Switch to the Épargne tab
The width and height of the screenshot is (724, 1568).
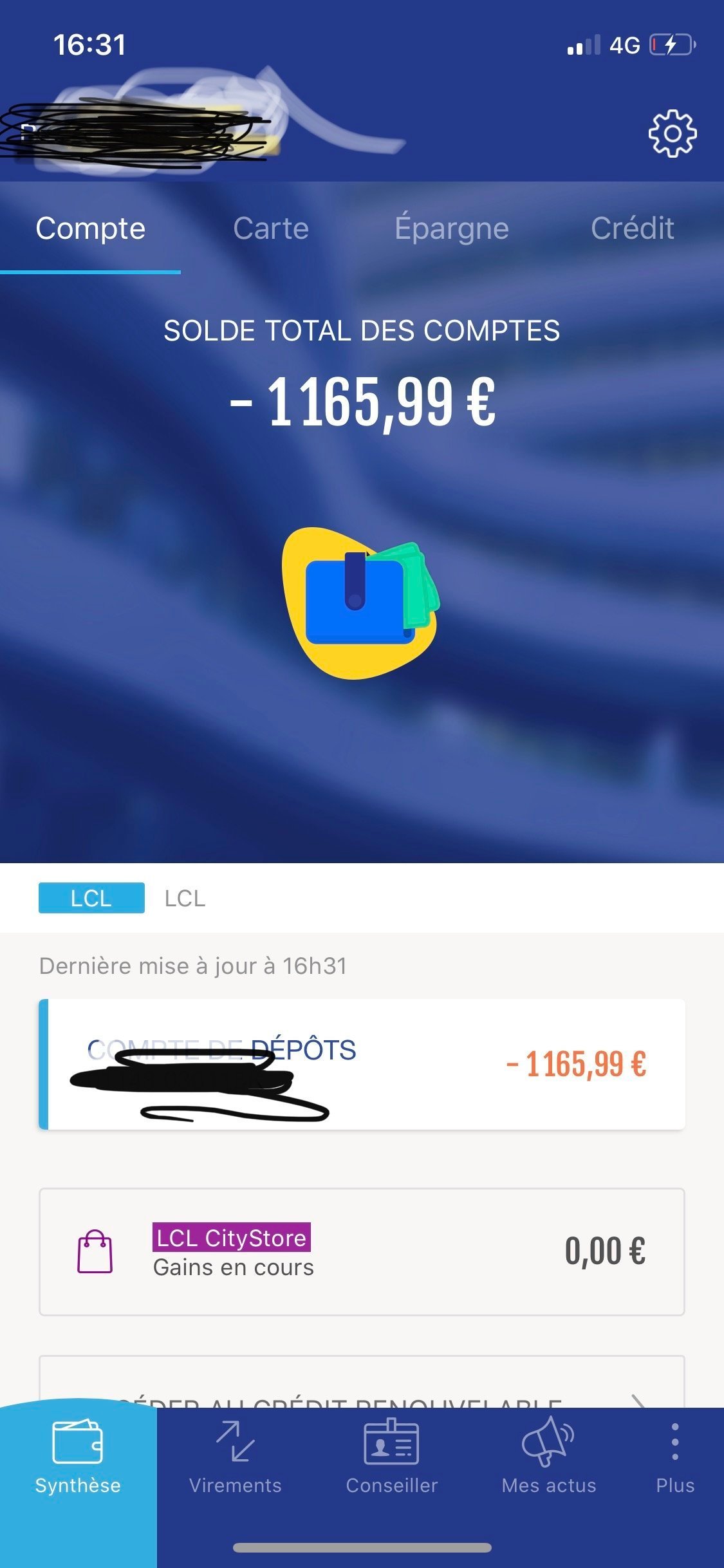coord(452,229)
